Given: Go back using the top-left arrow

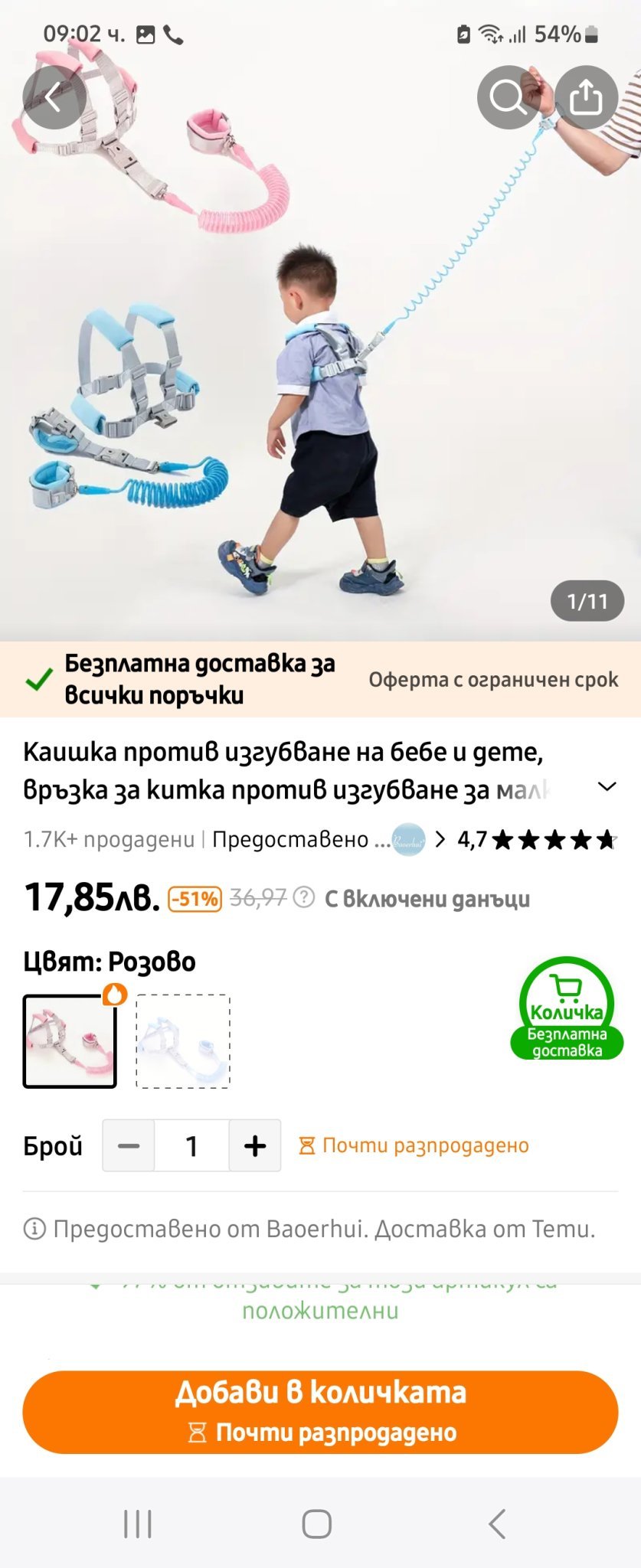Looking at the screenshot, I should (x=54, y=97).
